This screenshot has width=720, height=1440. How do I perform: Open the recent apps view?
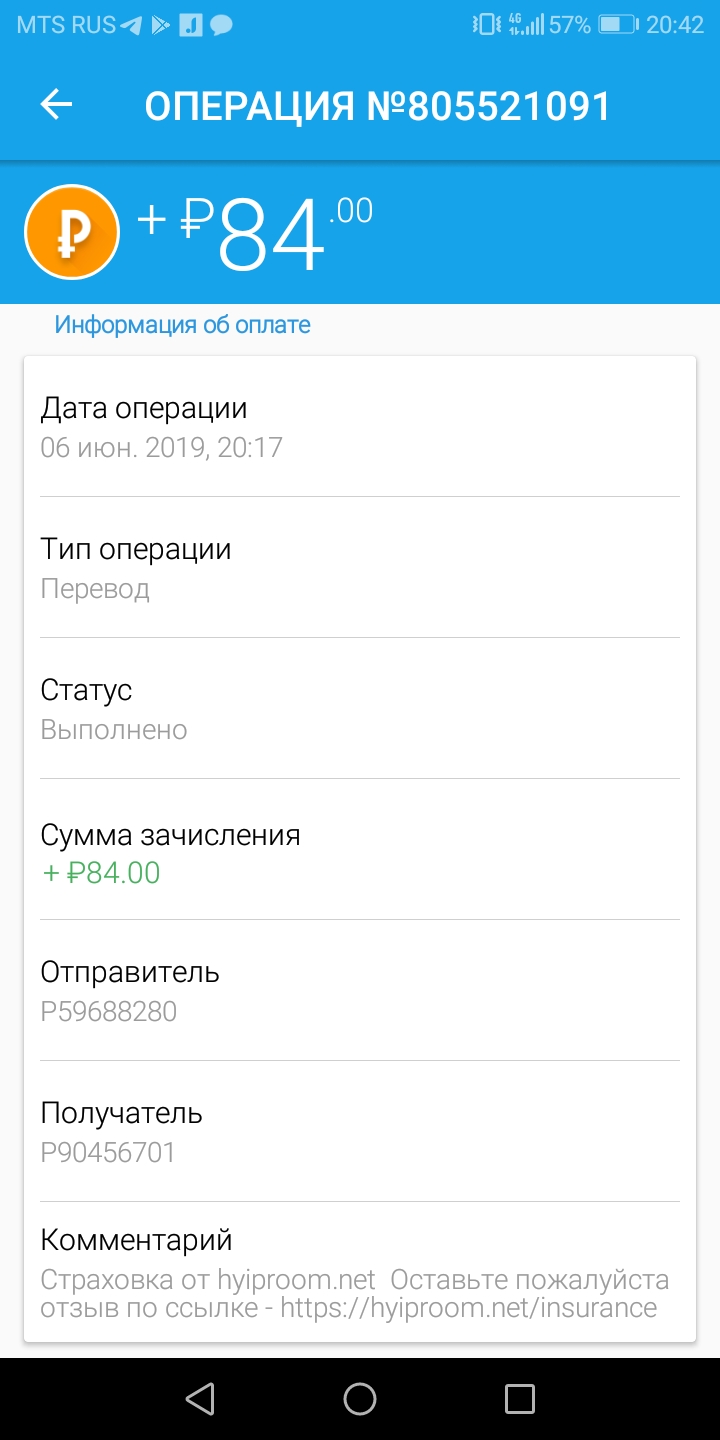point(520,1398)
